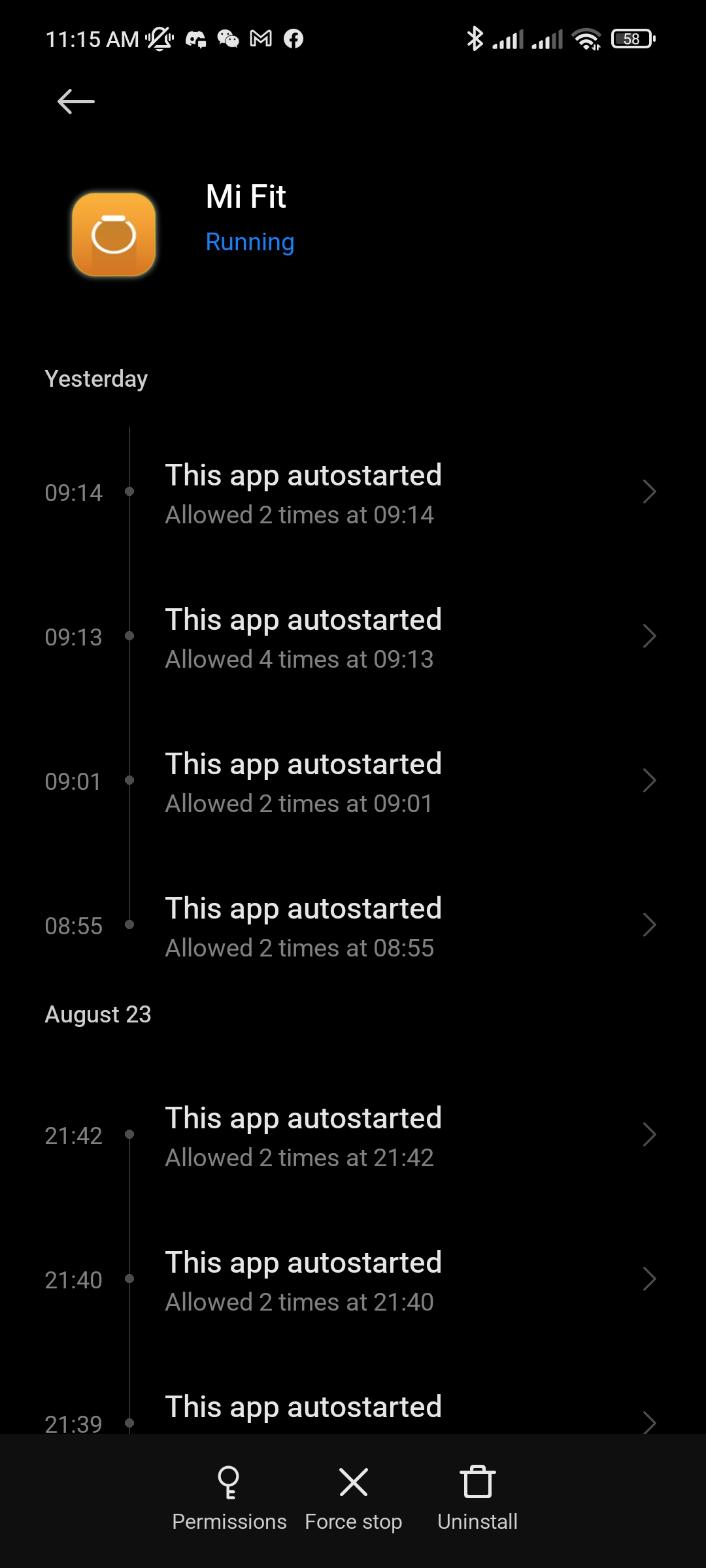Open the 09:13 autostart entry
Viewport: 706px width, 1568px height.
(x=353, y=638)
